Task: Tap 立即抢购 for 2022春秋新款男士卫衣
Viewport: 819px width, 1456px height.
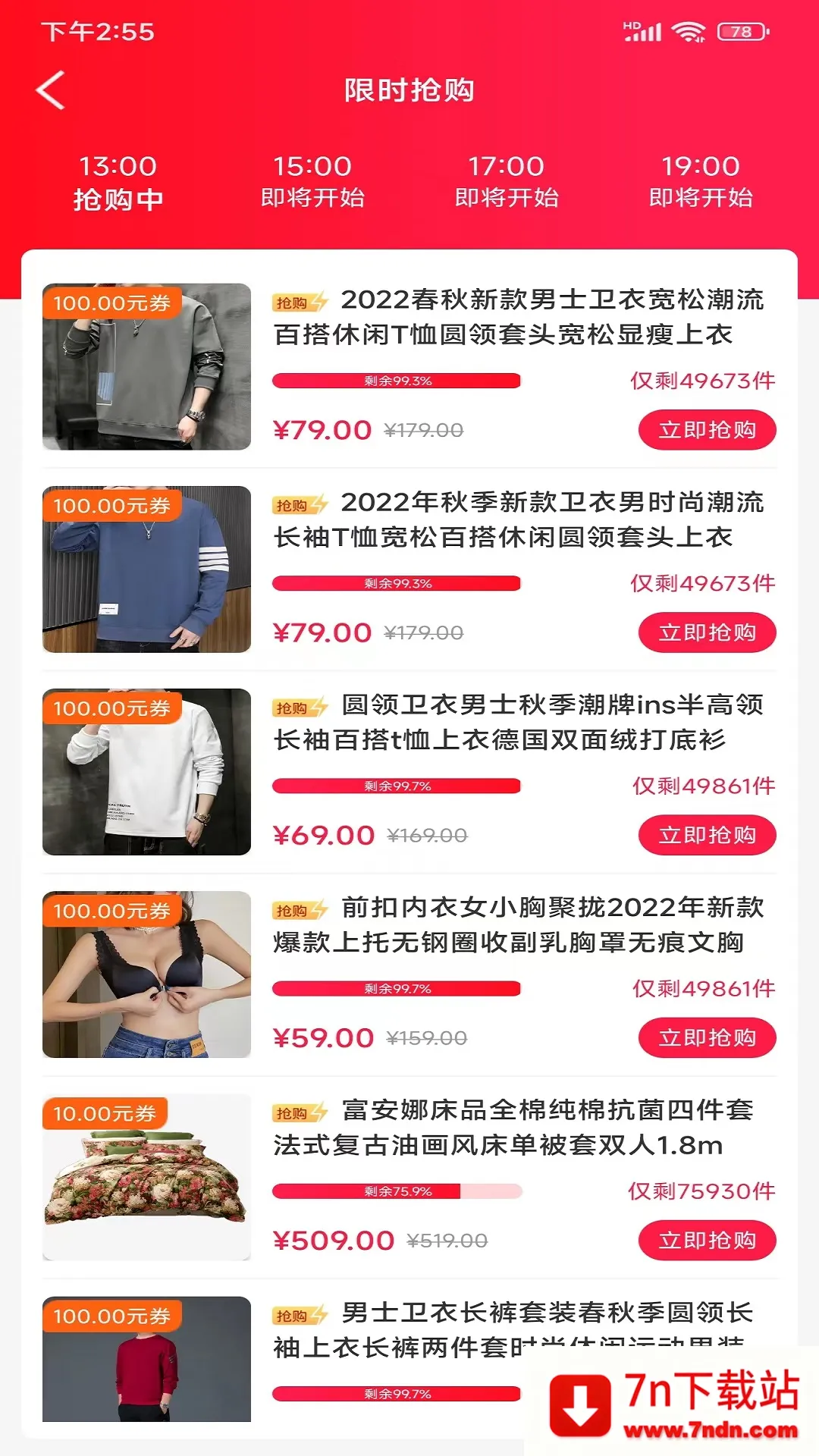Action: click(x=707, y=430)
